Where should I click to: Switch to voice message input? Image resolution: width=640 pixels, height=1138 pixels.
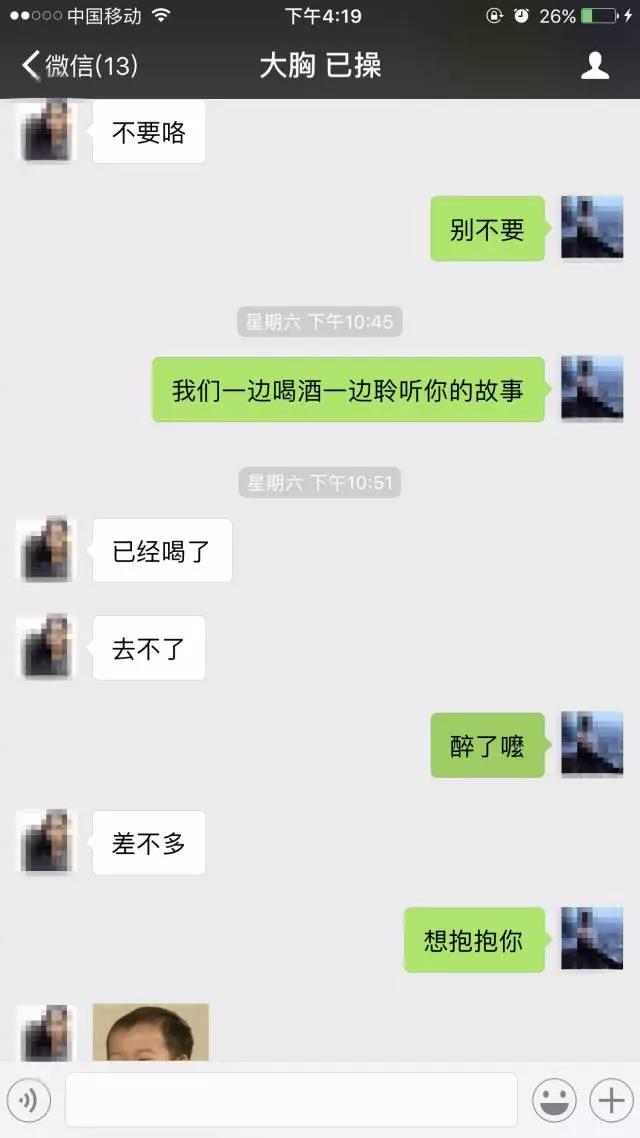click(x=30, y=1100)
